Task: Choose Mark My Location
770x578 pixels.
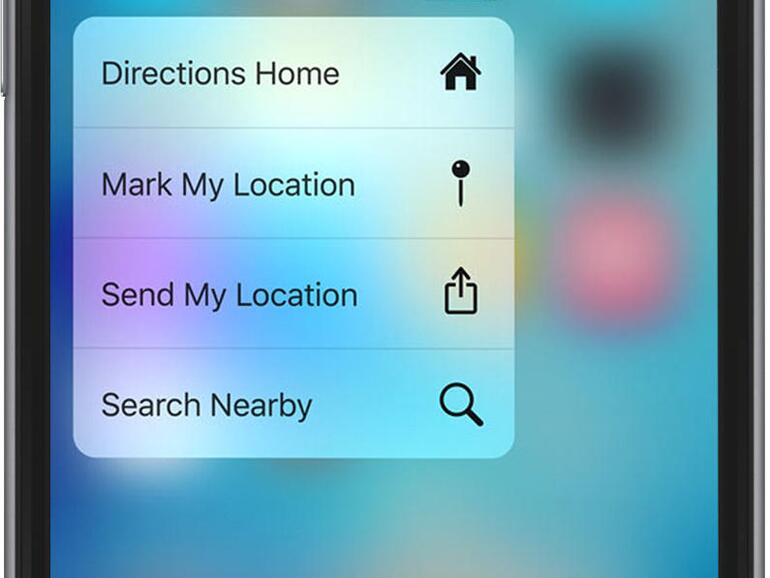Action: [x=293, y=184]
